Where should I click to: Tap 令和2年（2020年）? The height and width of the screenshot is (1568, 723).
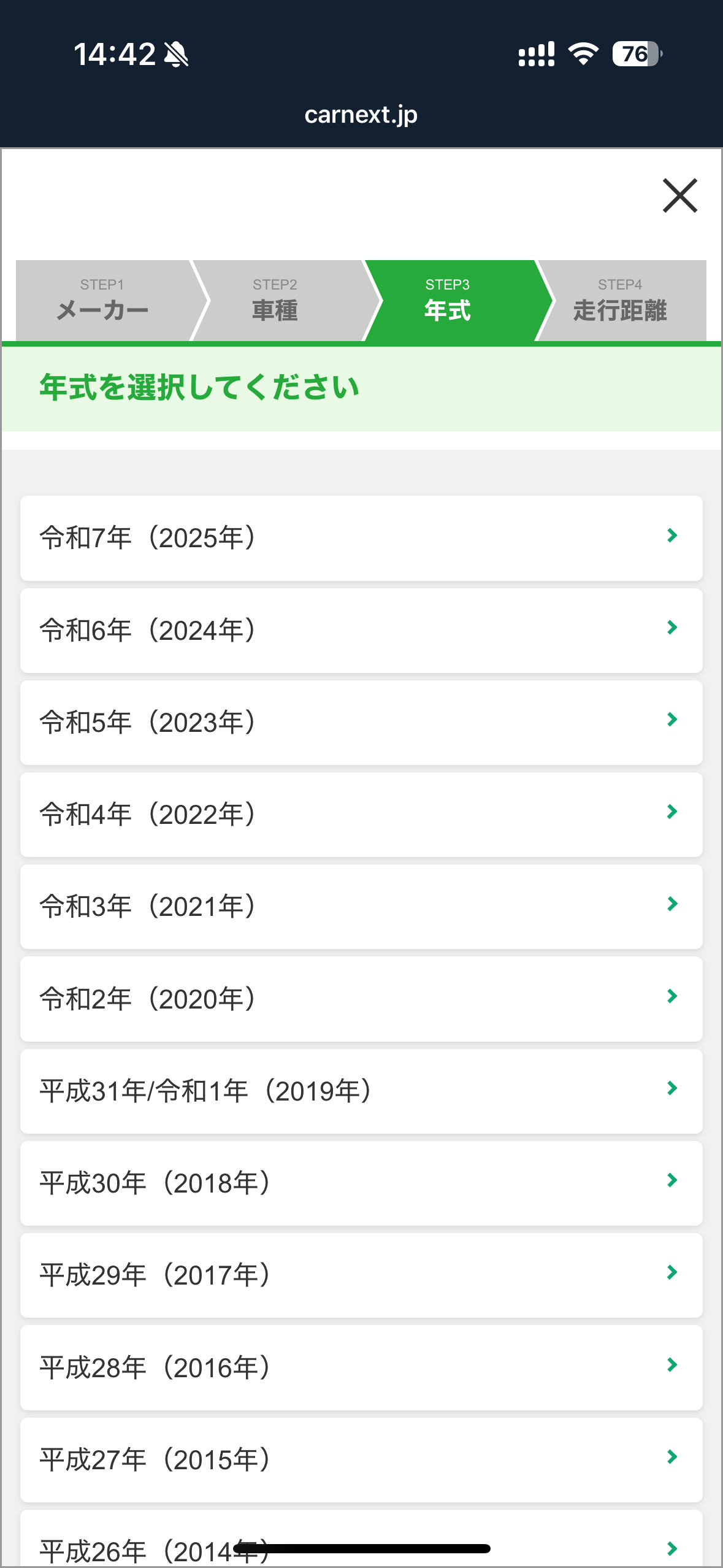click(x=361, y=999)
